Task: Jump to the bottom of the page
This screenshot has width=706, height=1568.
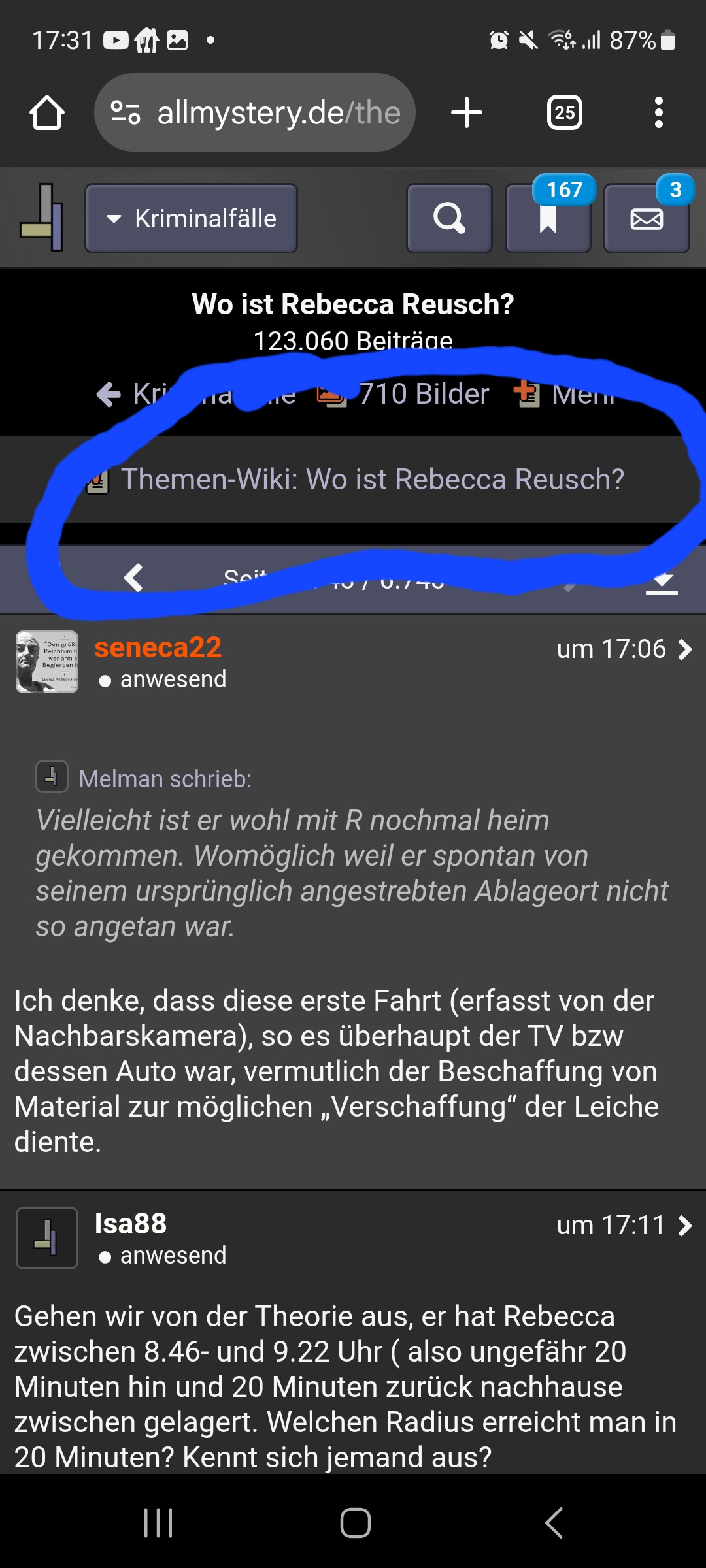Action: (x=662, y=580)
